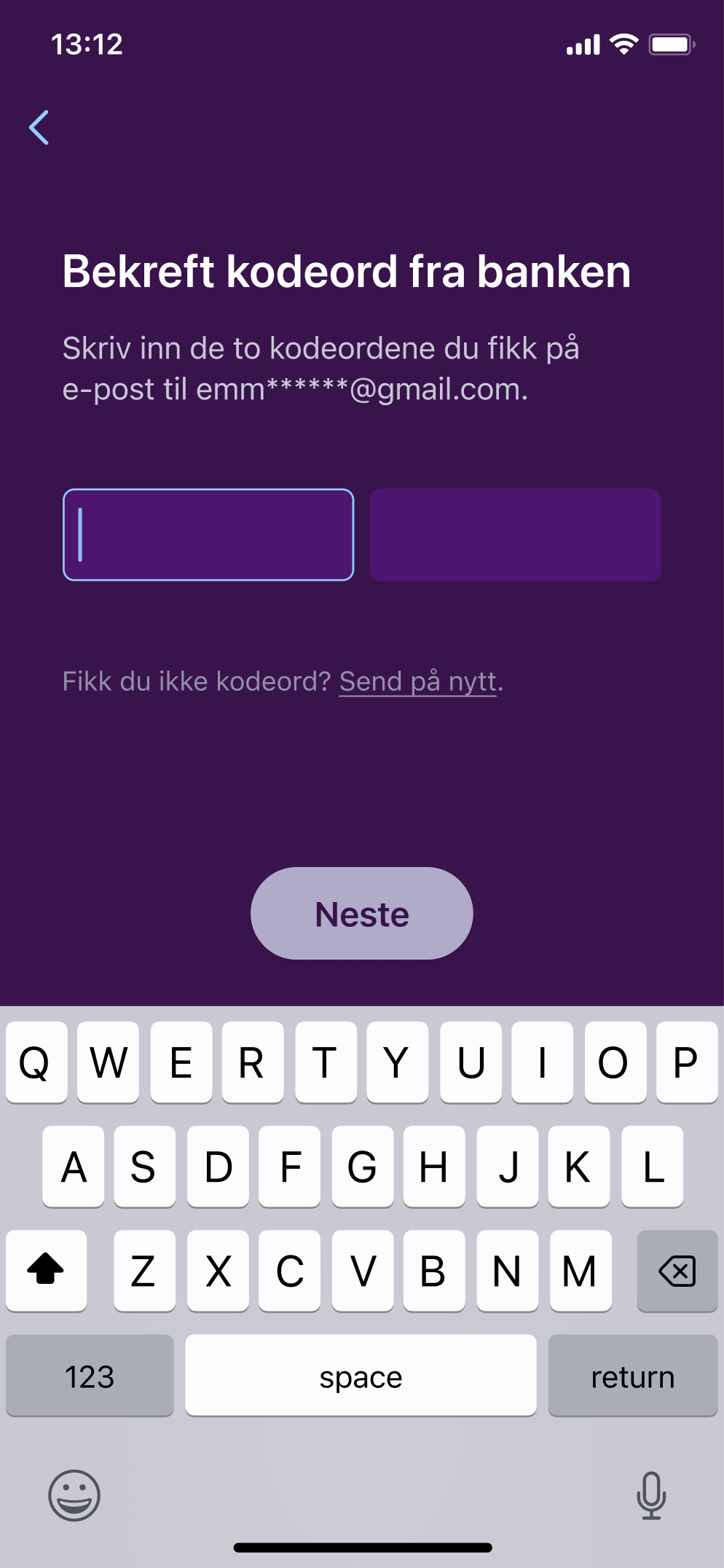Select the second code word field
Screen dimensions: 724x1568
click(516, 535)
